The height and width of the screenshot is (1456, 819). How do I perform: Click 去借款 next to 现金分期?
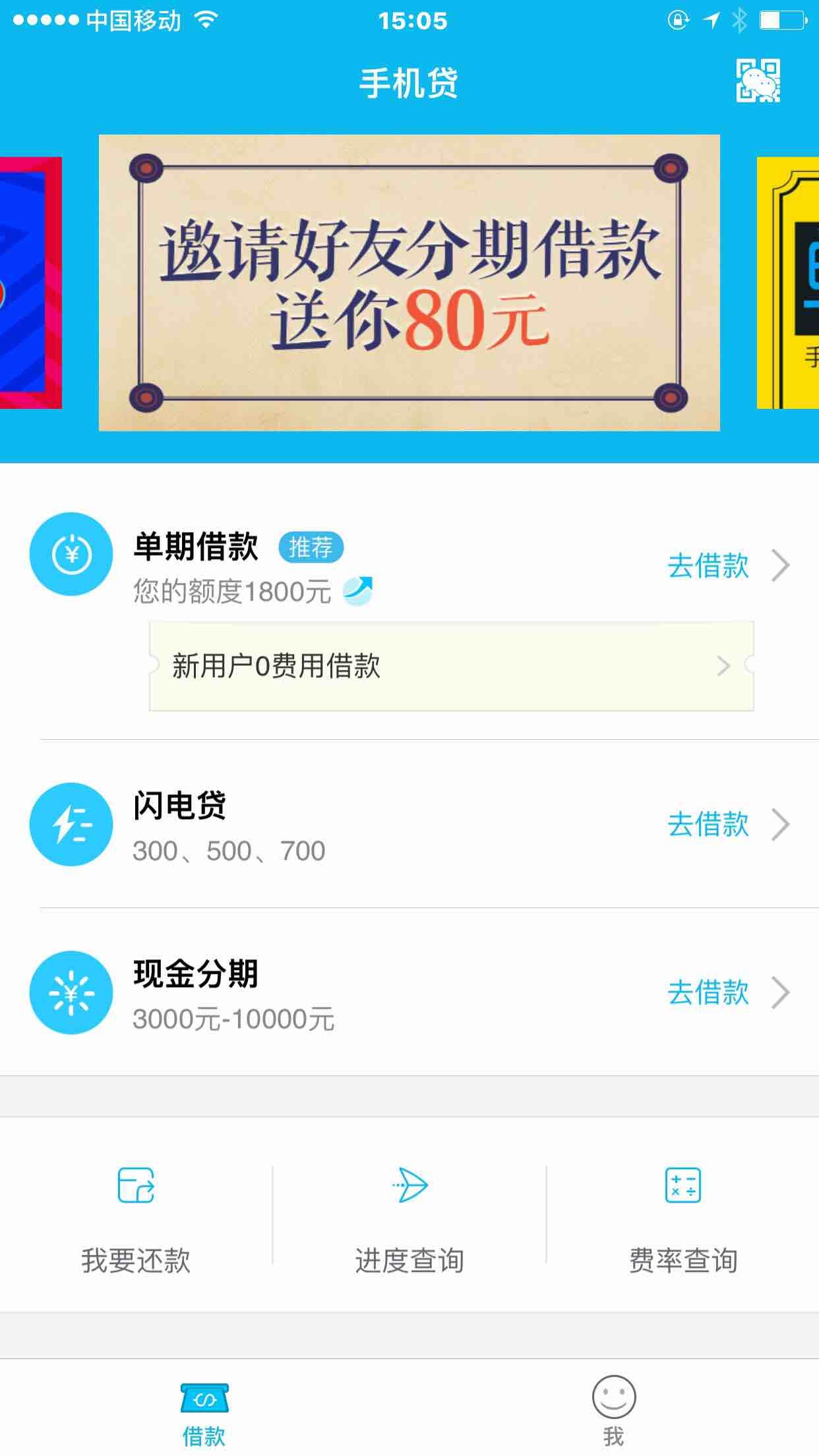pyautogui.click(x=708, y=993)
